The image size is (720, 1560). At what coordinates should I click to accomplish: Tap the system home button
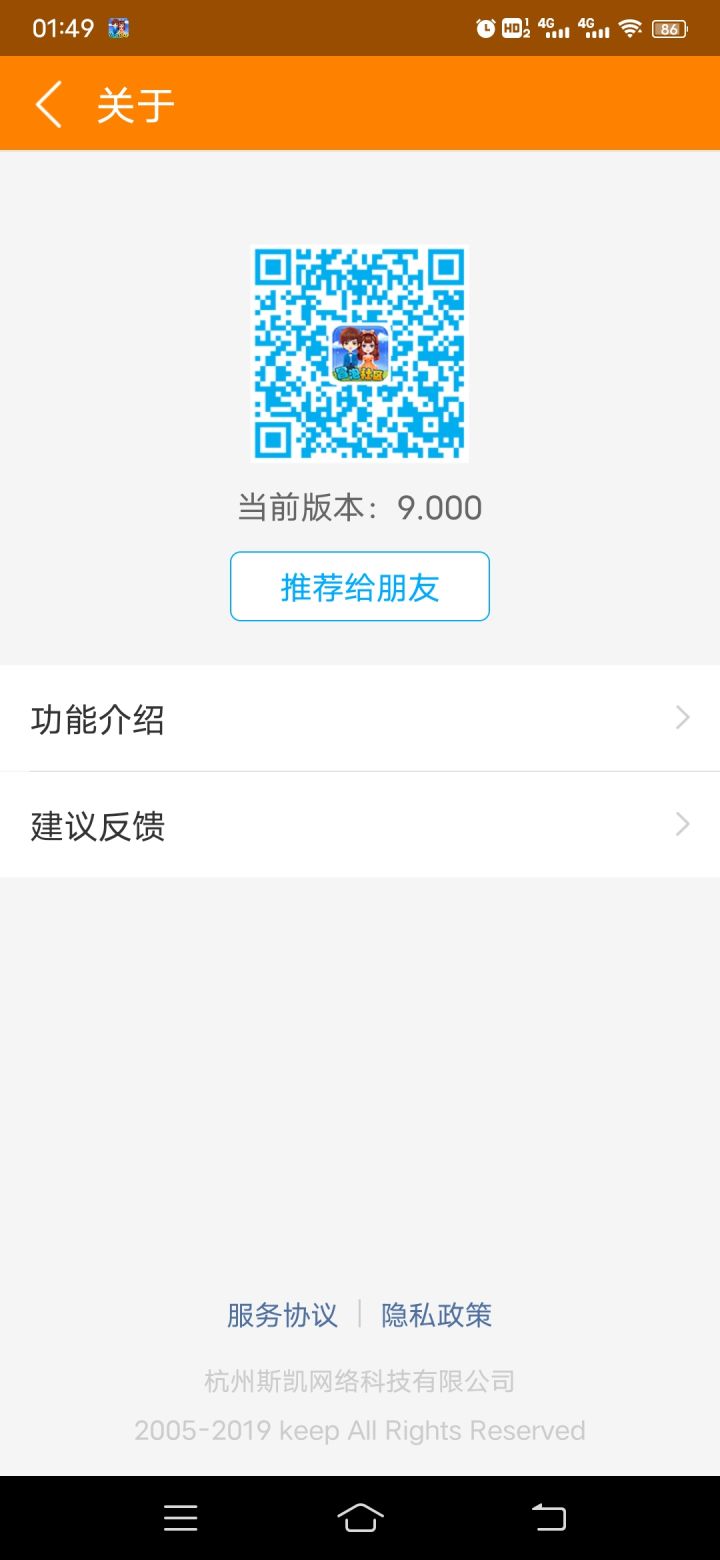tap(360, 1518)
